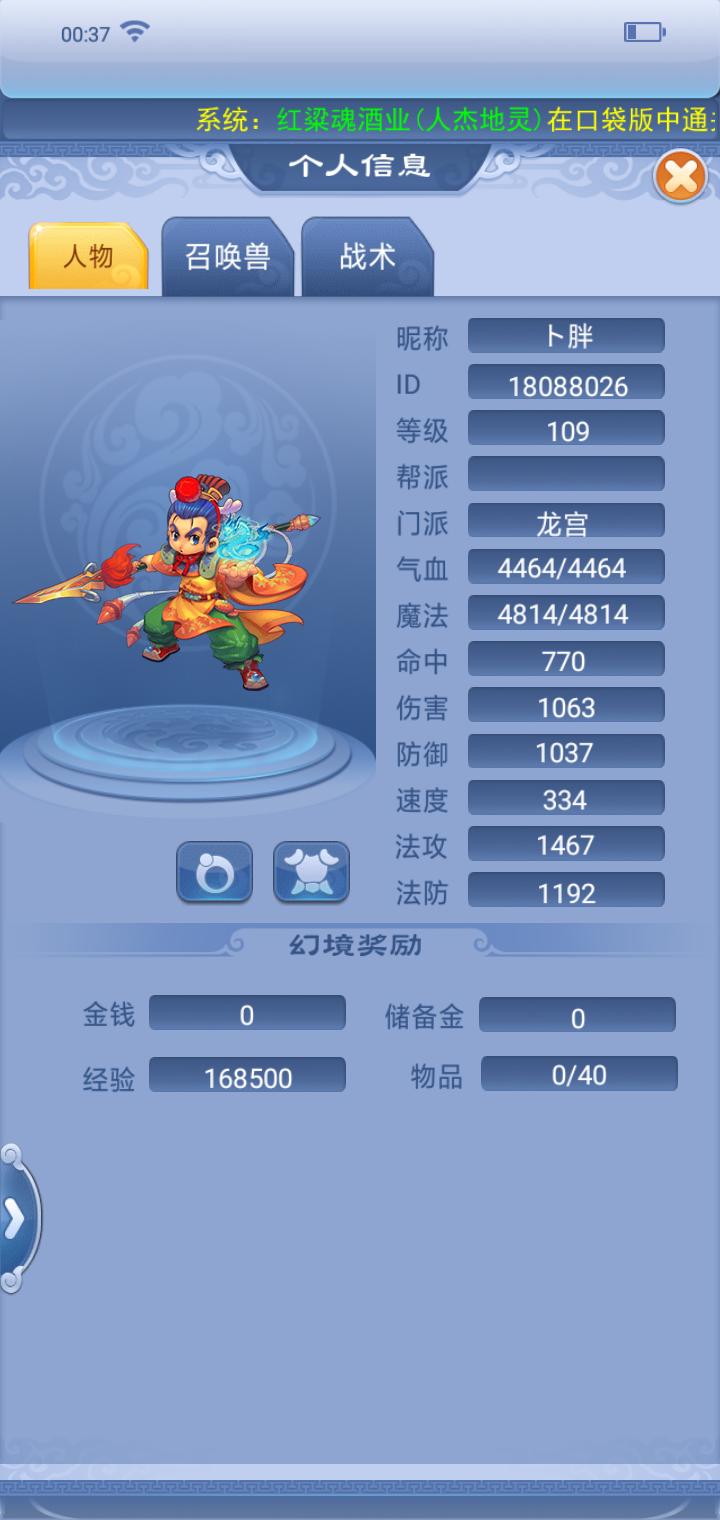Image resolution: width=720 pixels, height=1520 pixels.
Task: Close the 个人信息 panel
Action: click(681, 177)
